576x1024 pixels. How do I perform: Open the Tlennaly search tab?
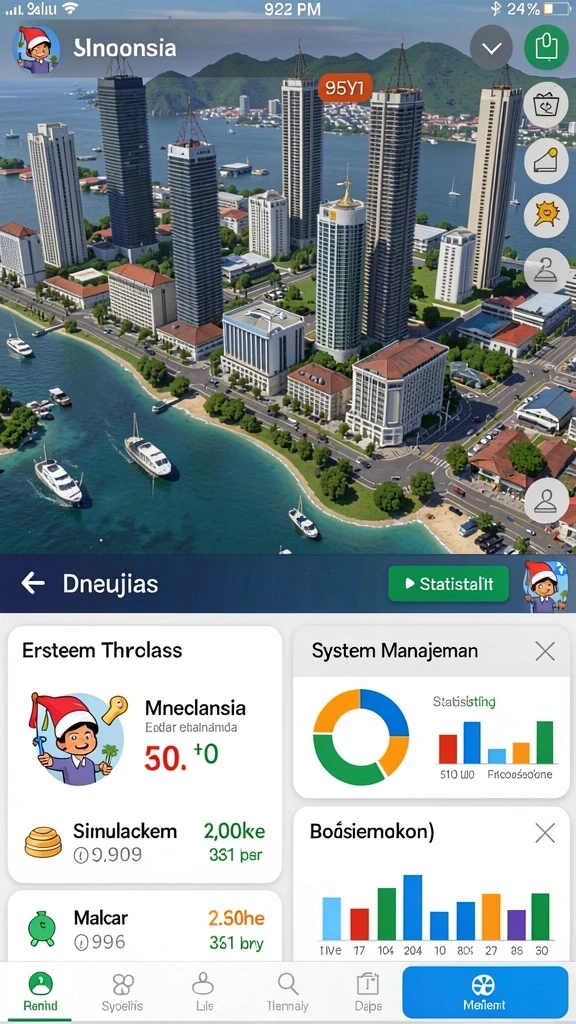coord(287,992)
